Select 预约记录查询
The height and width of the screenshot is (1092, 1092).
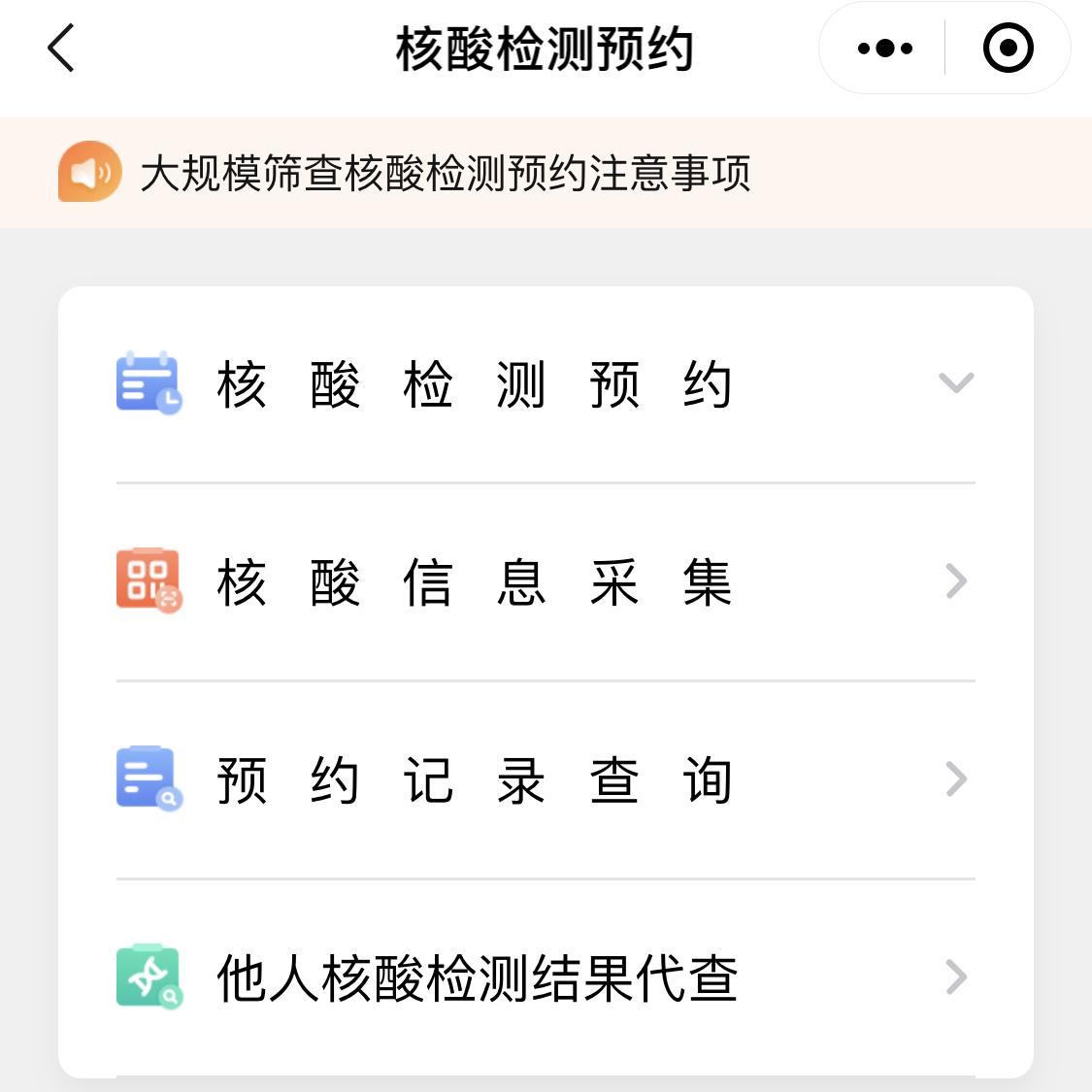pyautogui.click(x=546, y=779)
